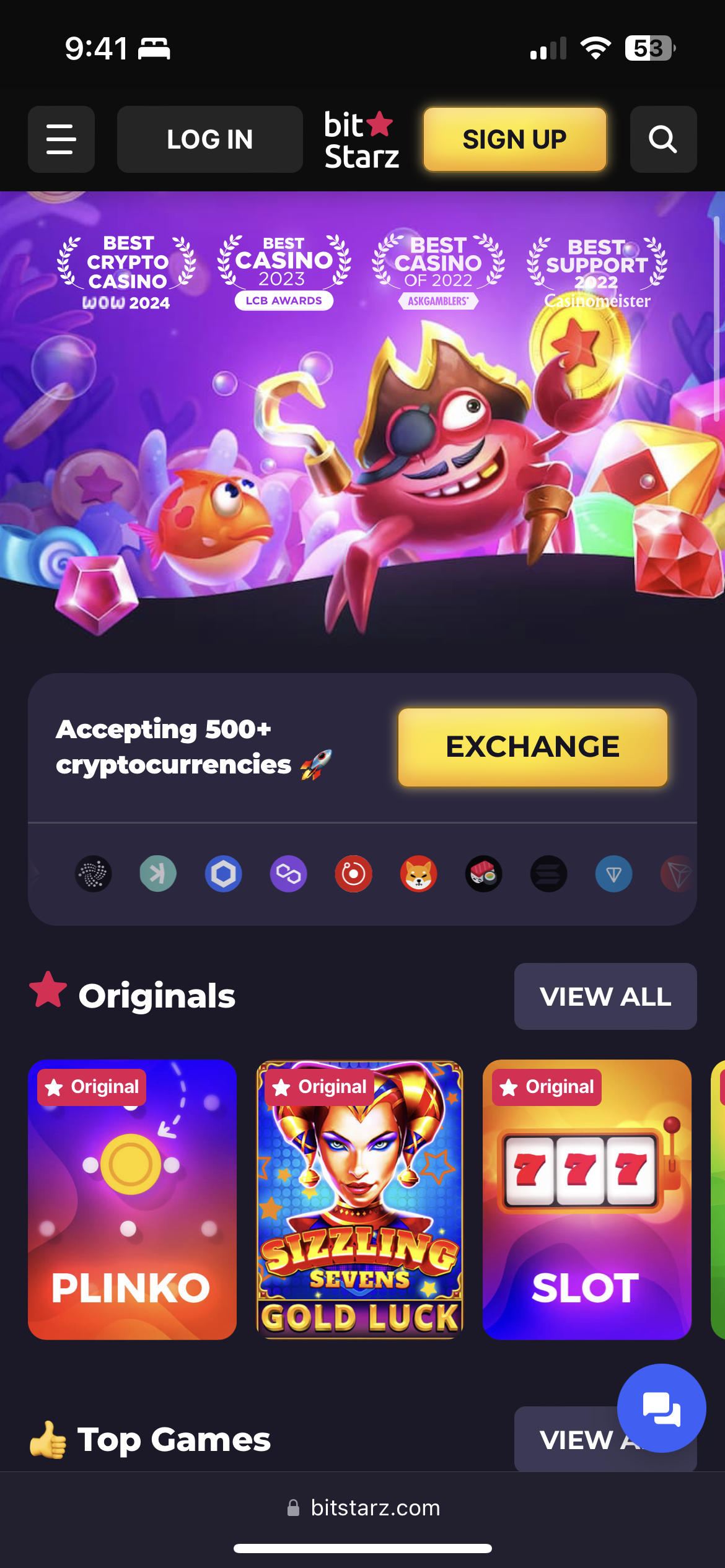Tap the EXCHANGE button
The image size is (725, 1568).
coord(532,747)
